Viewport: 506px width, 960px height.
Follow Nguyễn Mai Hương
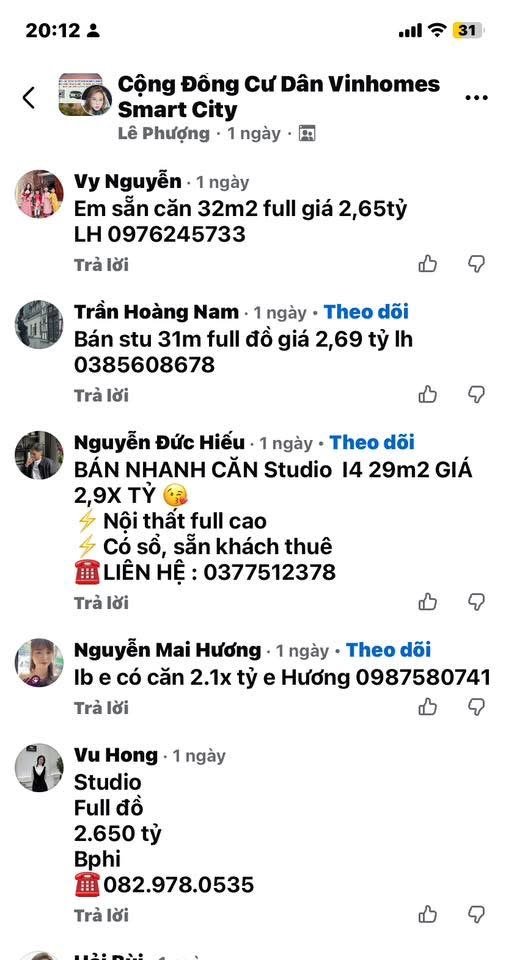tap(388, 650)
